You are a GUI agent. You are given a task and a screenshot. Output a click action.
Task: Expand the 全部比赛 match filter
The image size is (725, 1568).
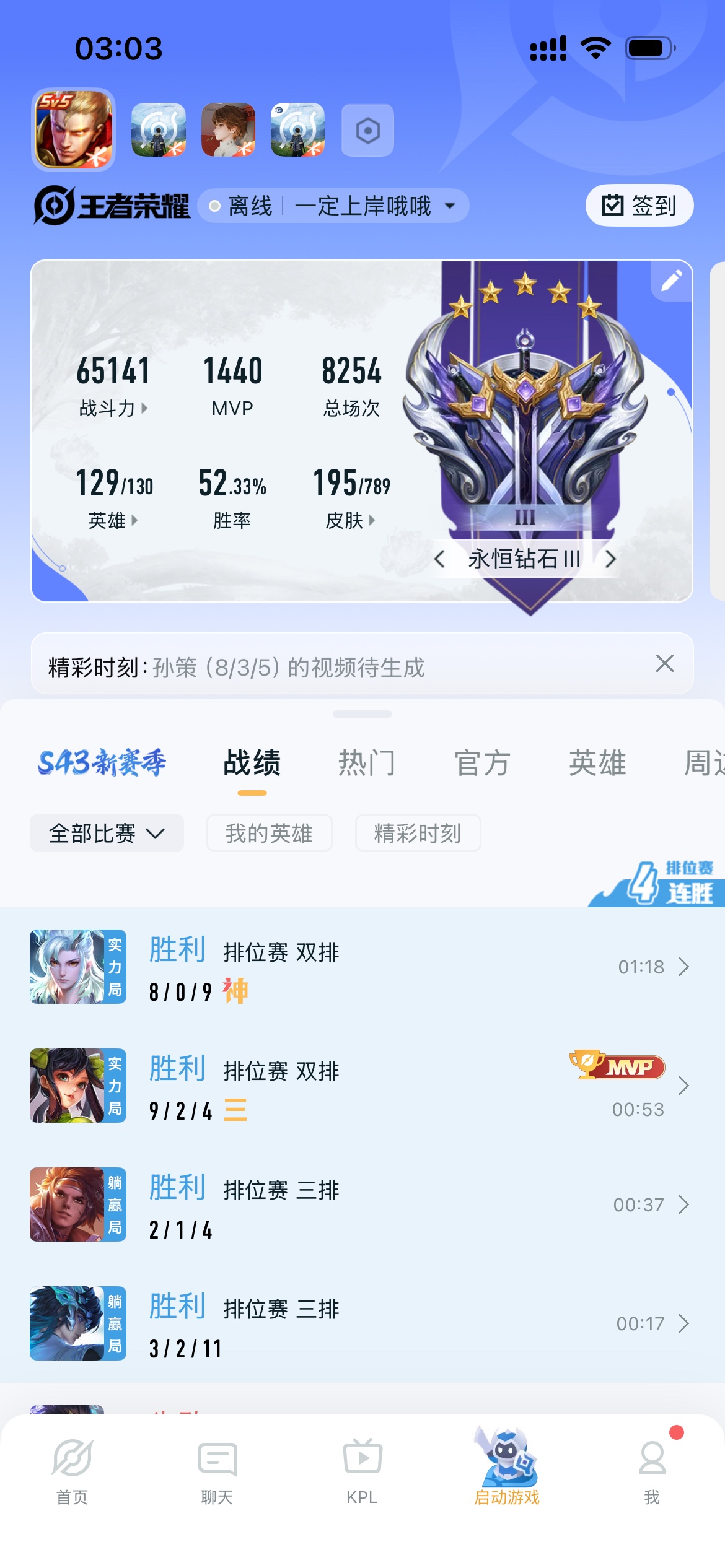click(x=107, y=833)
